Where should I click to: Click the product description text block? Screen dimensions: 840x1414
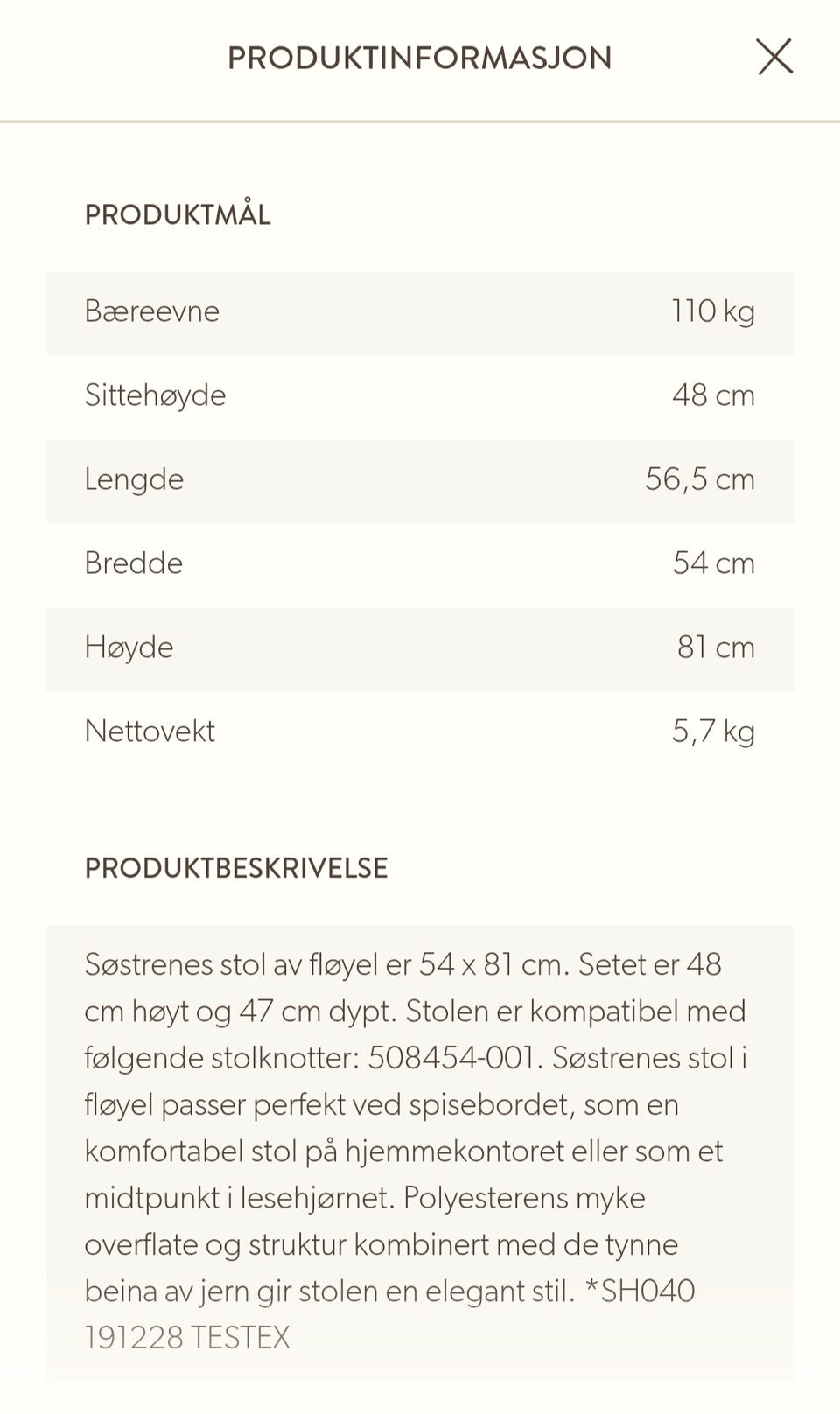tap(420, 1146)
